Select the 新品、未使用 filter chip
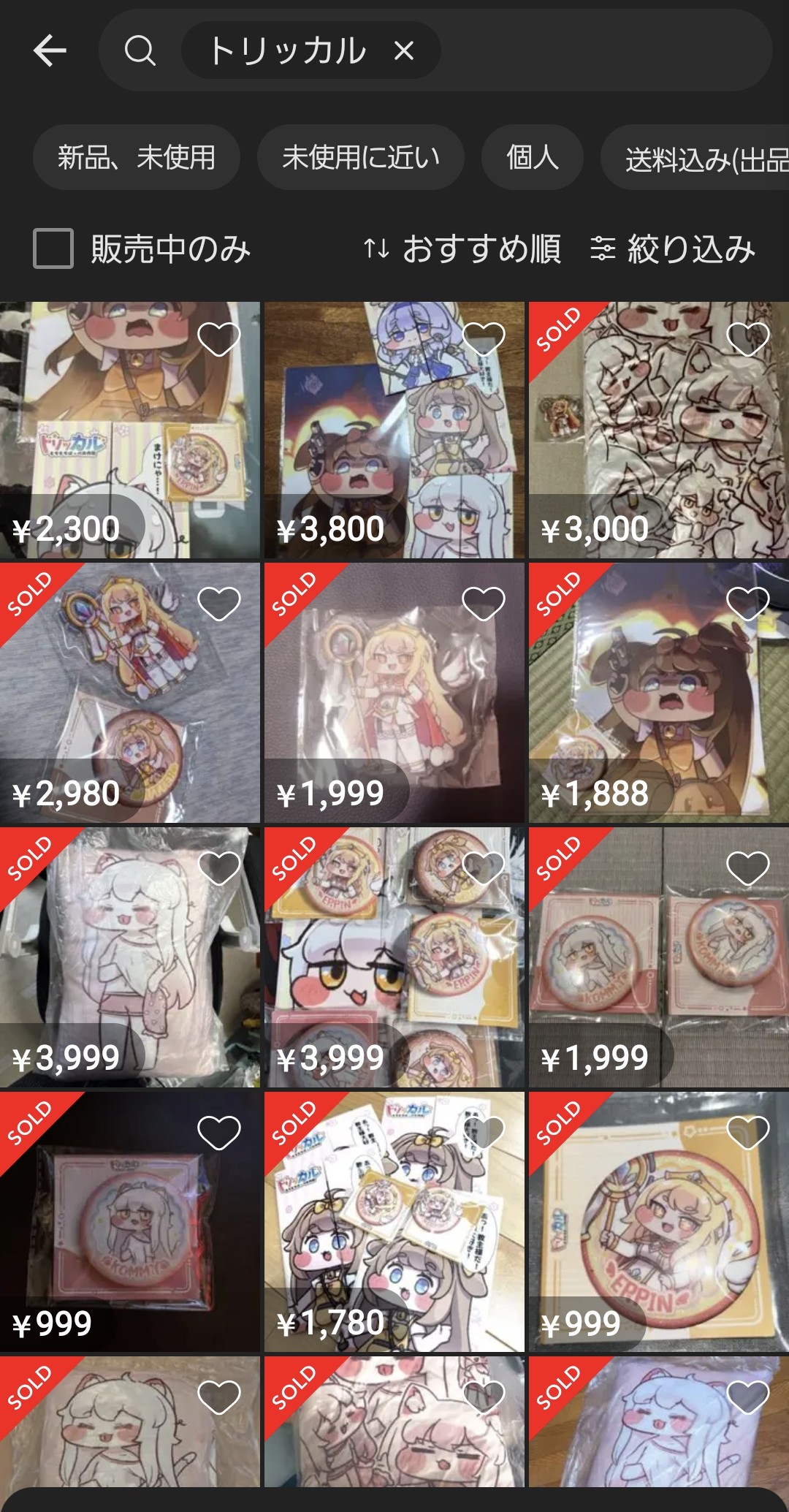The height and width of the screenshot is (1512, 789). [x=137, y=157]
